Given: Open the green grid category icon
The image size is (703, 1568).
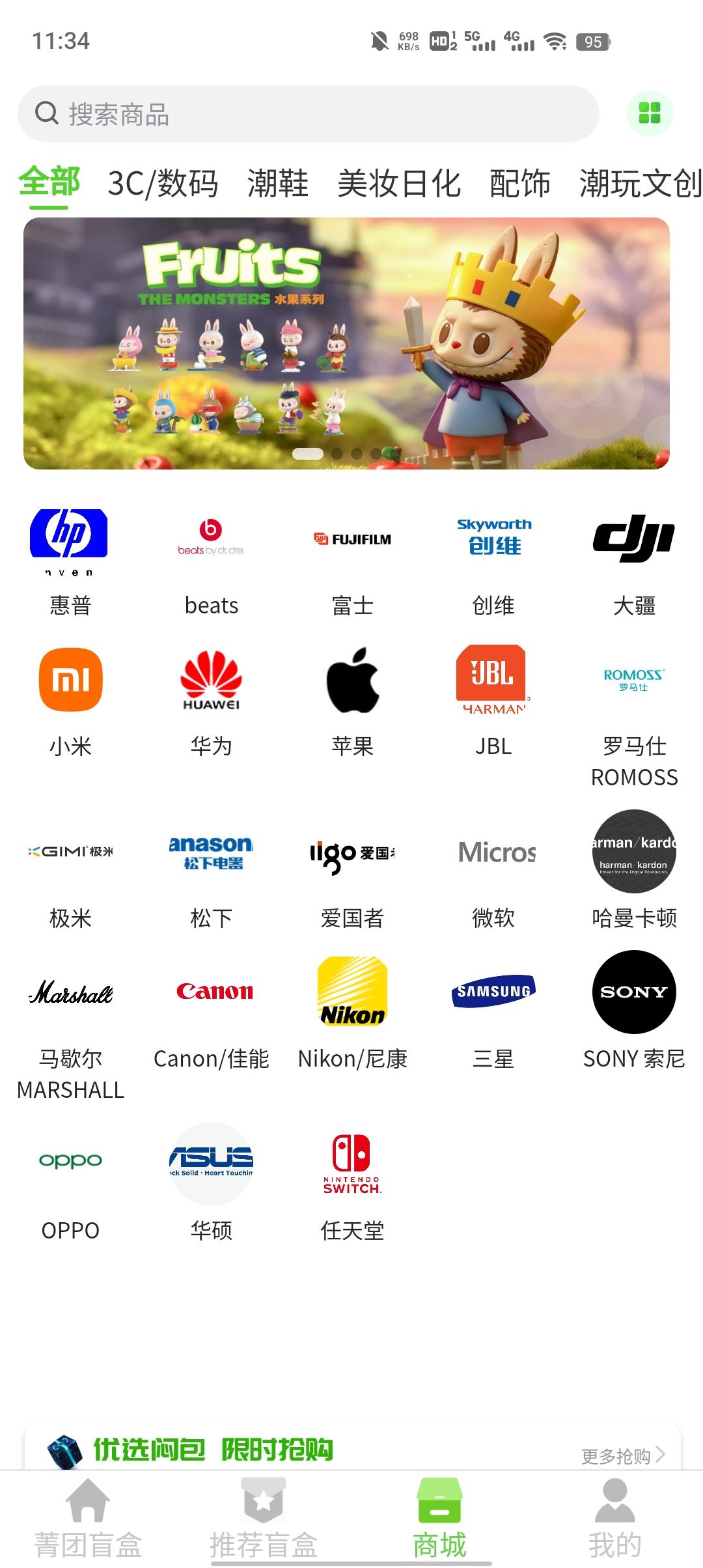Looking at the screenshot, I should click(649, 113).
